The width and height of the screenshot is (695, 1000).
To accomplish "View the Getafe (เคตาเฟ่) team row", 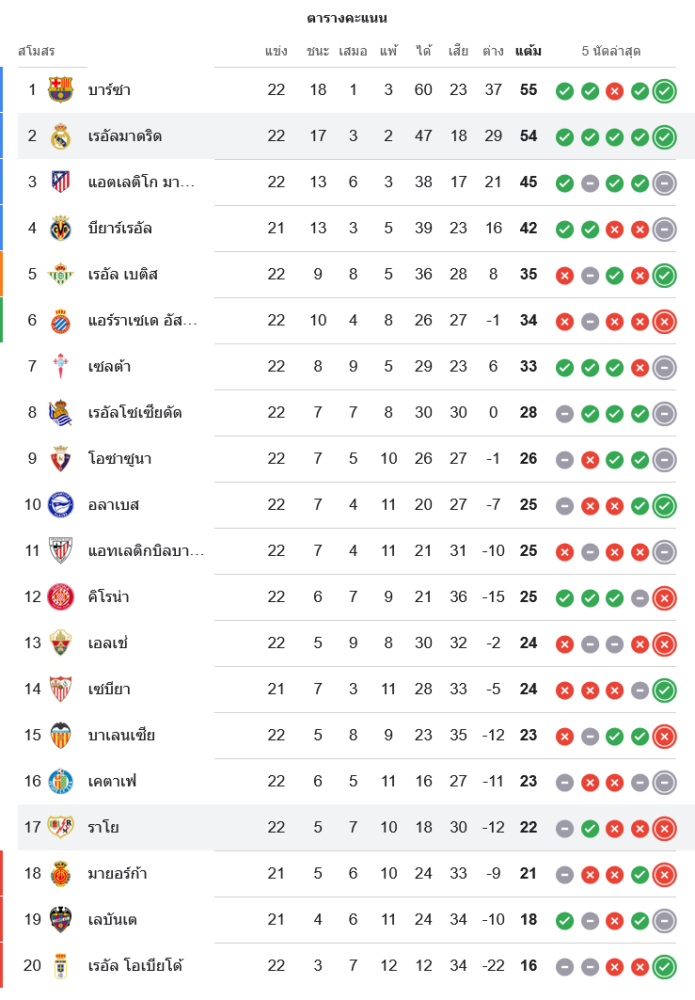I will point(112,781).
